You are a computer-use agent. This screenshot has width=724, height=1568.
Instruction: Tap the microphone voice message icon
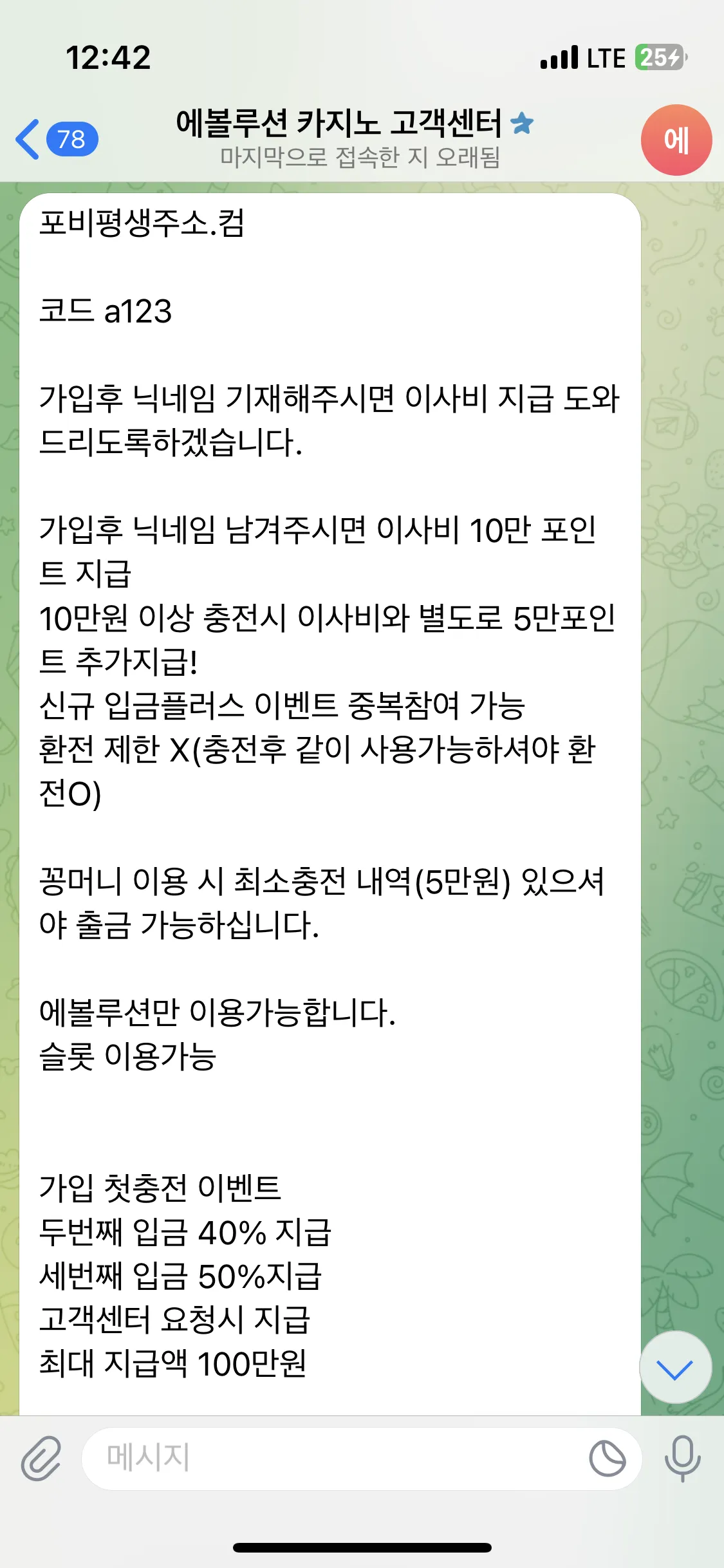682,1459
